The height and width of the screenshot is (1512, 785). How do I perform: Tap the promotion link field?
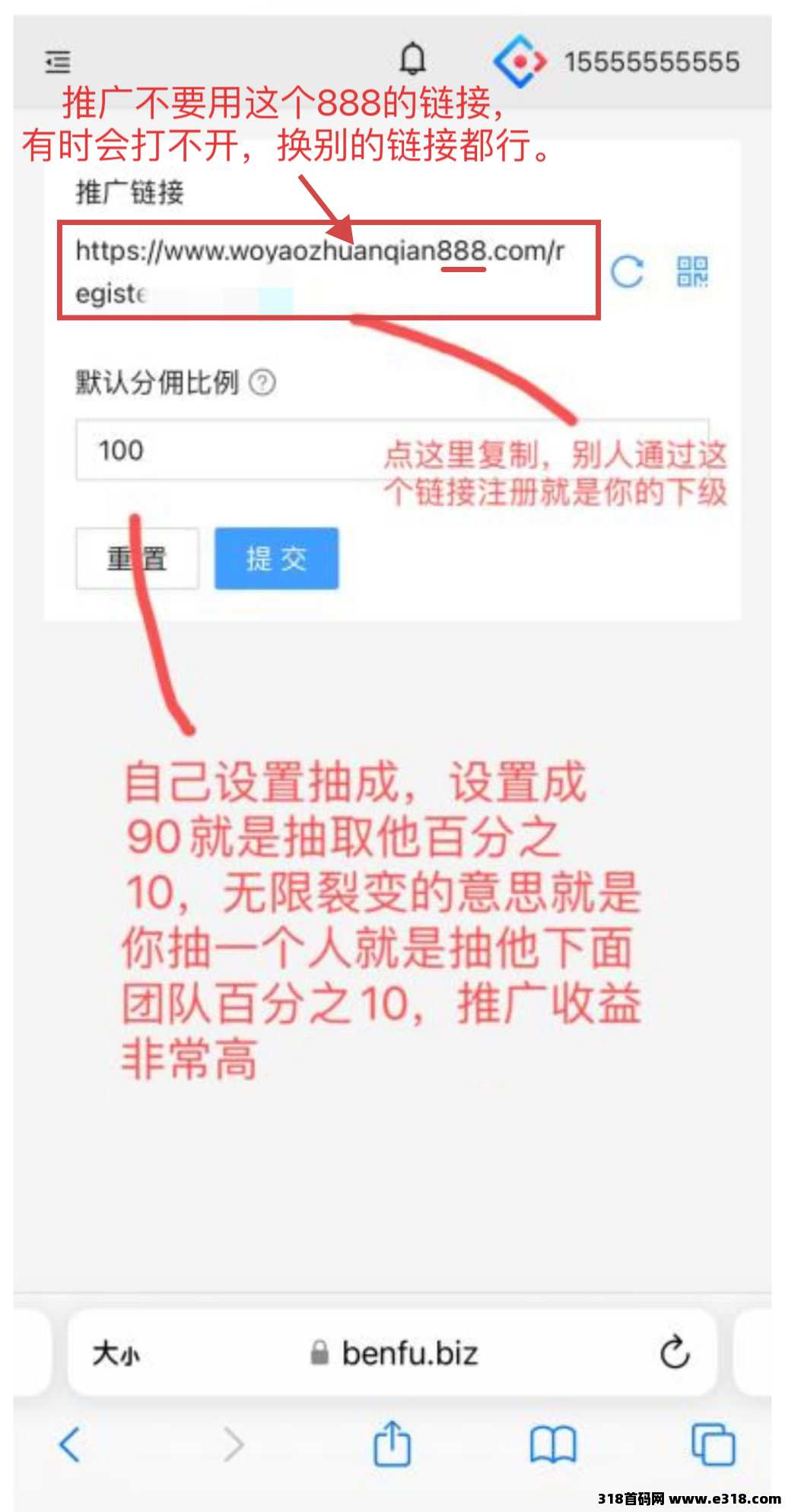(x=329, y=271)
